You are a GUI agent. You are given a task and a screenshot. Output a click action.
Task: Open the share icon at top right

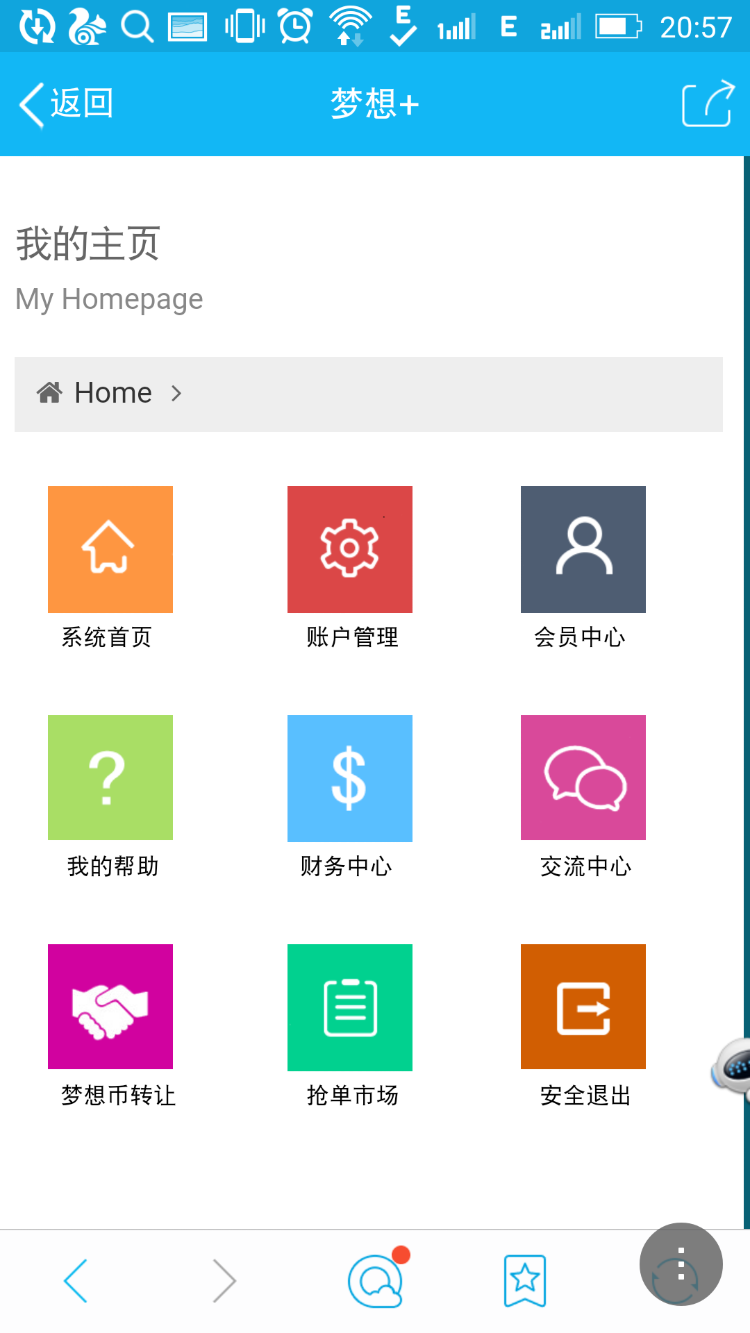707,103
